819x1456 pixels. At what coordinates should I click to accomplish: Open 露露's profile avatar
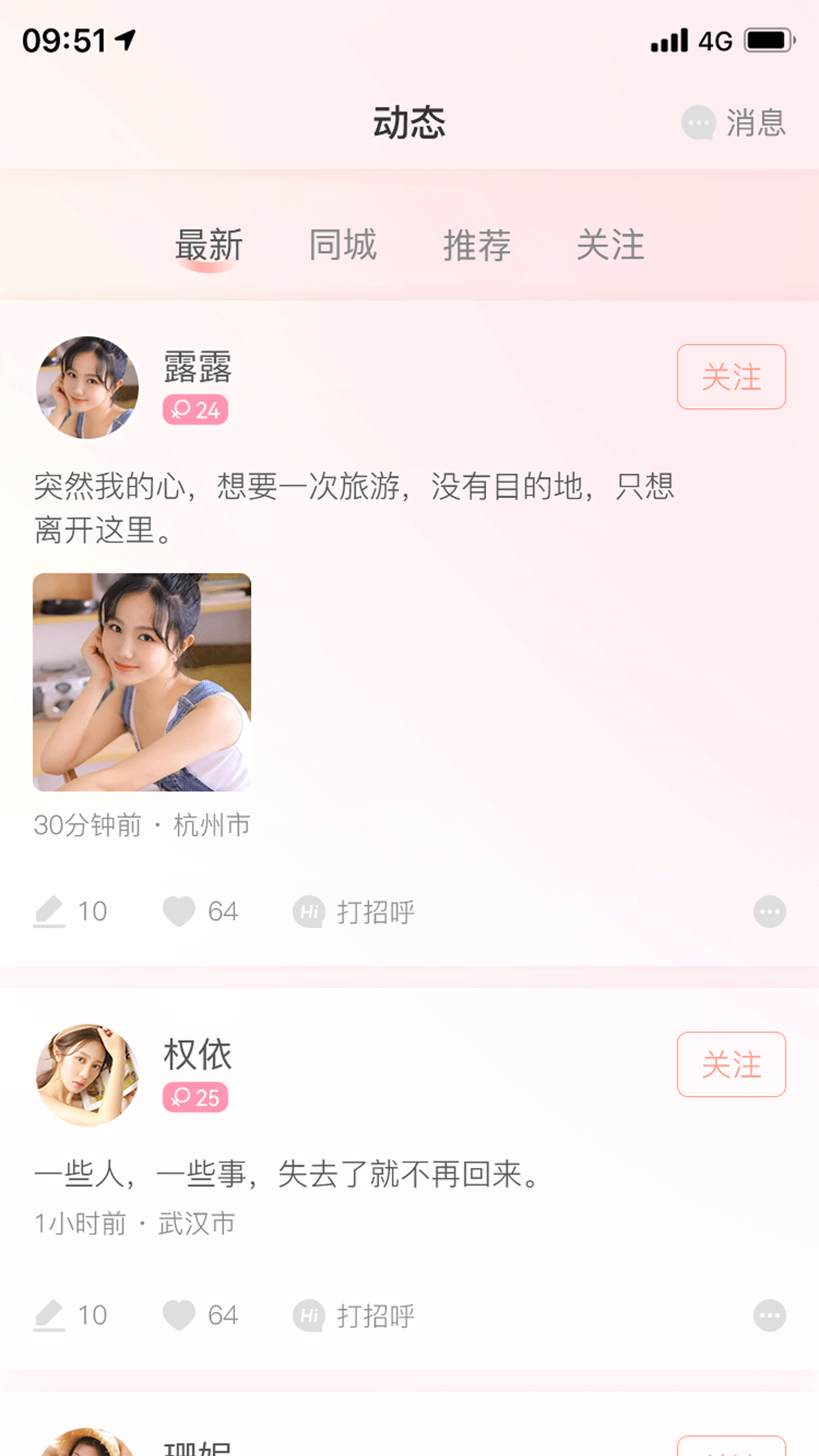pos(88,388)
